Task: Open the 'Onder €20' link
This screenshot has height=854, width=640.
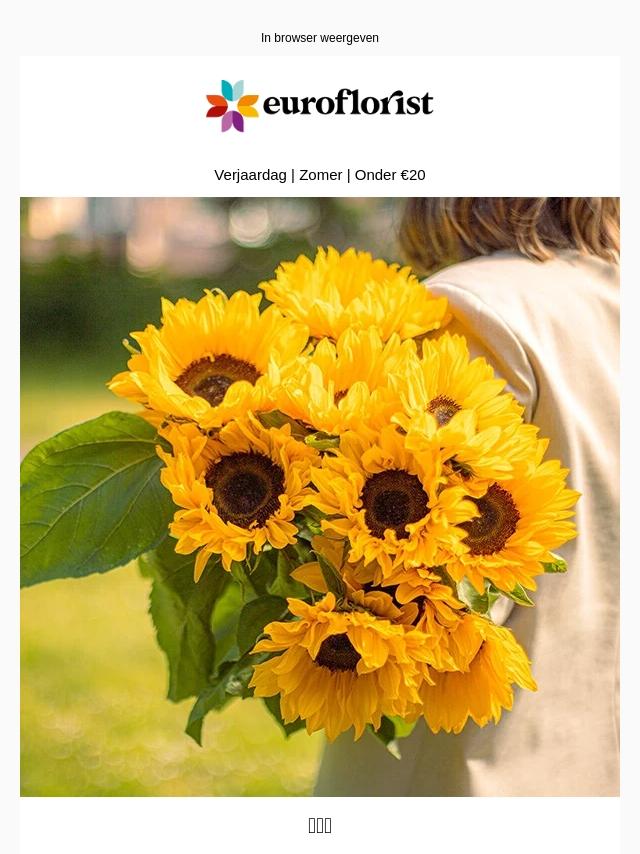Action: 390,175
